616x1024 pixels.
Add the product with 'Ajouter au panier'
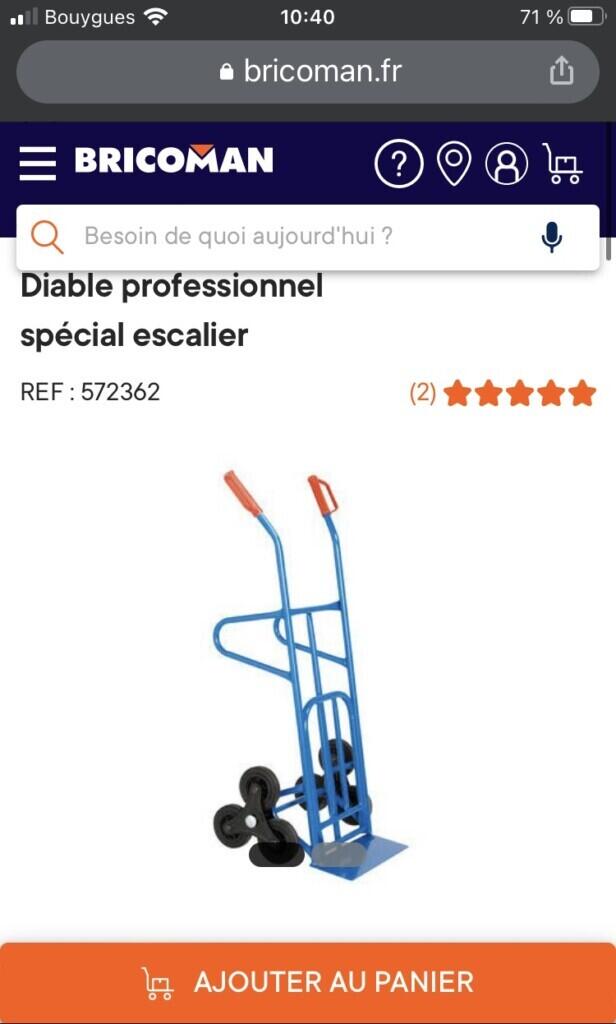(308, 982)
